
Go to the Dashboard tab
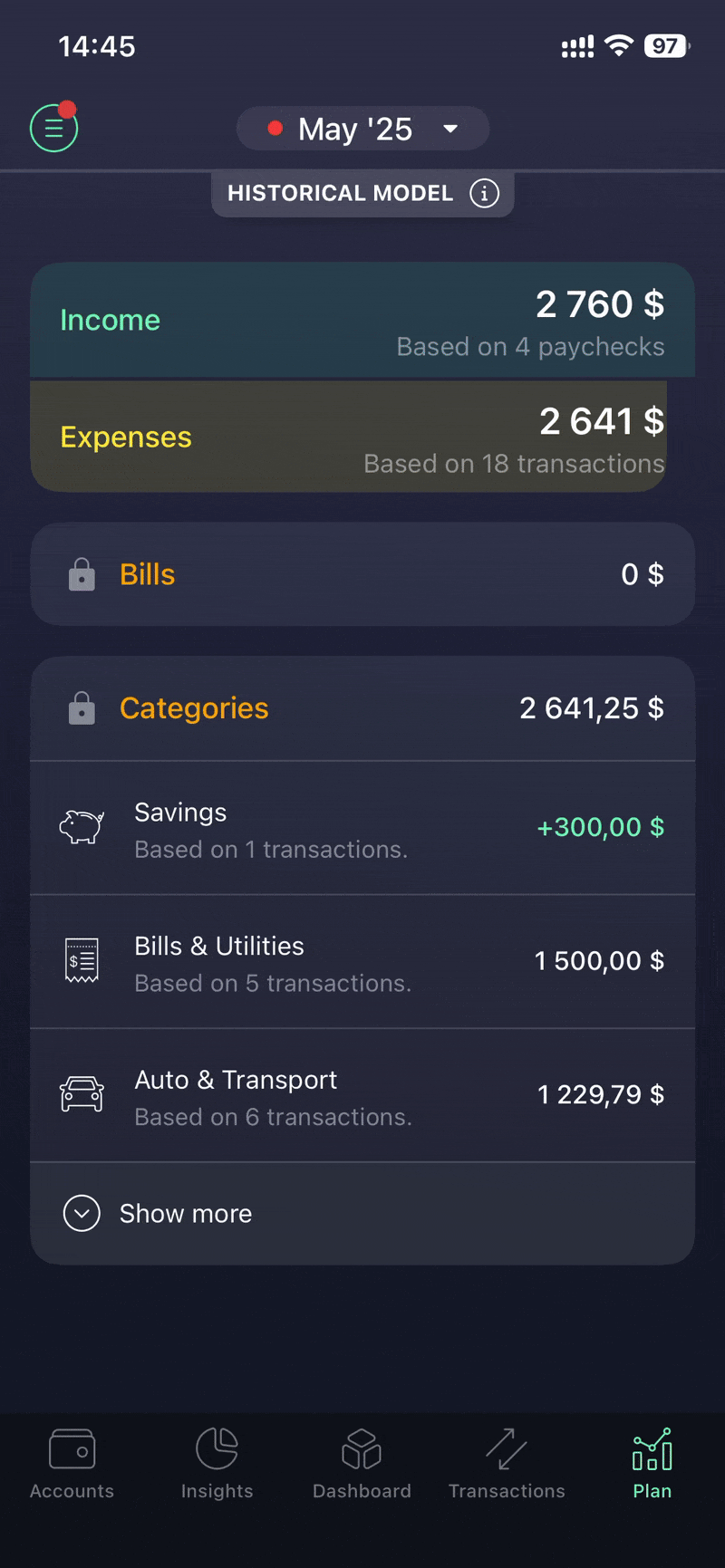[x=362, y=1464]
